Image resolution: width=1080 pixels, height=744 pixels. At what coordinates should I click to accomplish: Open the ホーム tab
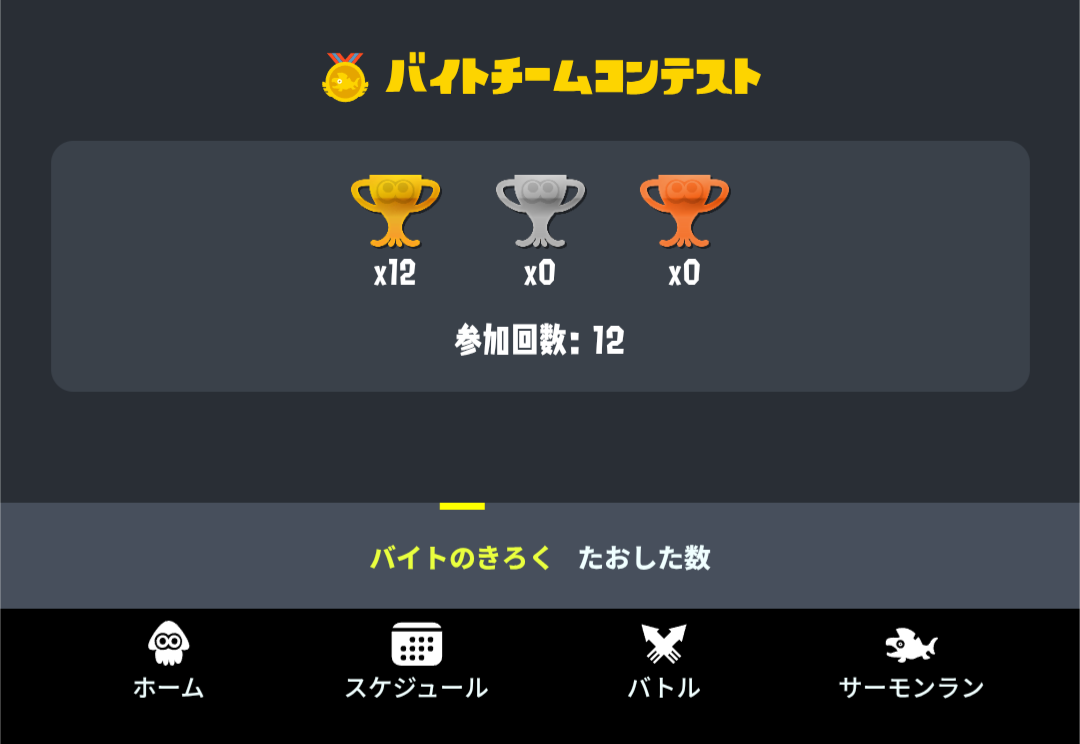[x=169, y=660]
